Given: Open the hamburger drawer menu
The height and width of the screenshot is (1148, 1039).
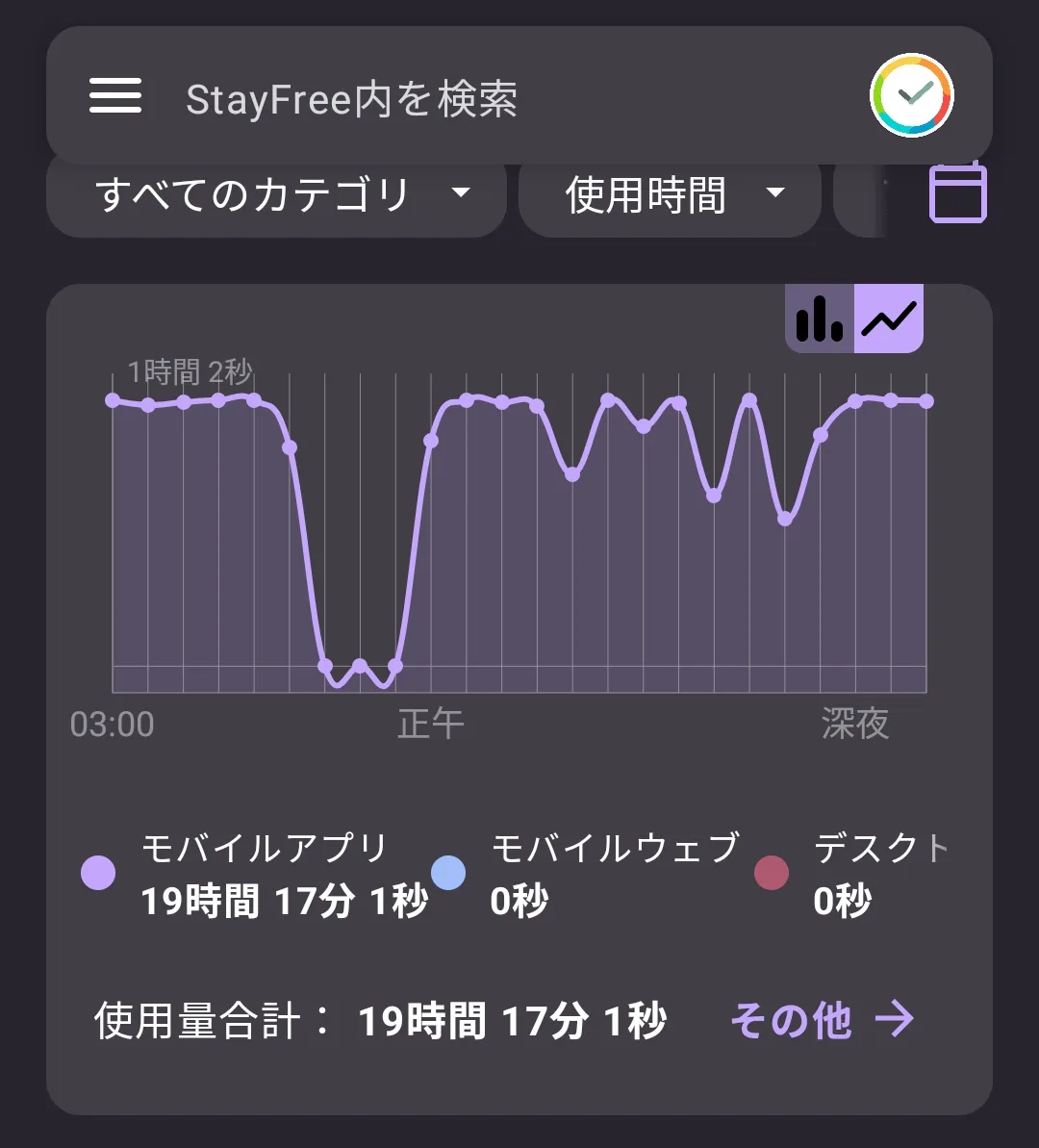Looking at the screenshot, I should 114,96.
